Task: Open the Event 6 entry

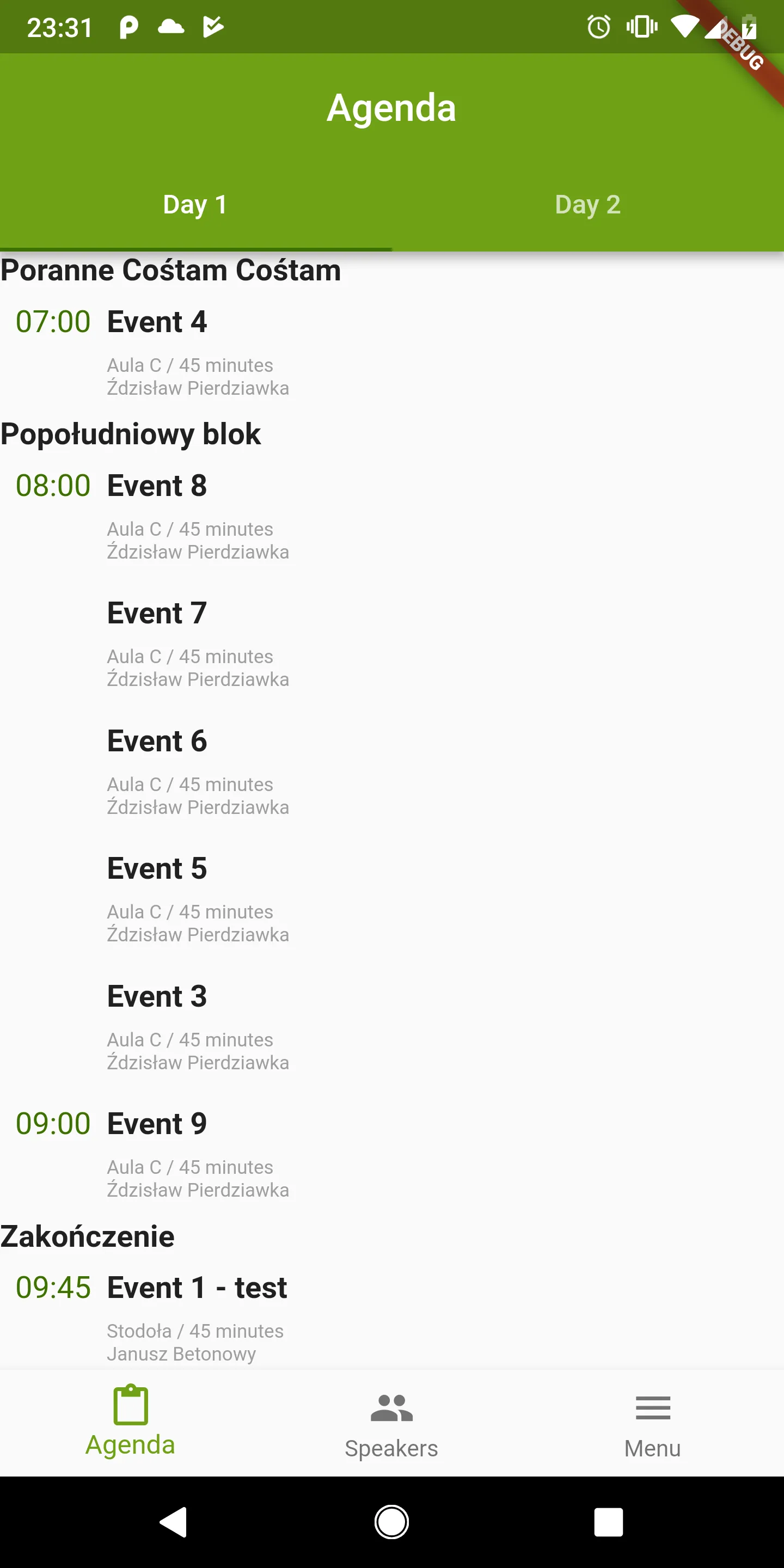Action: (156, 741)
